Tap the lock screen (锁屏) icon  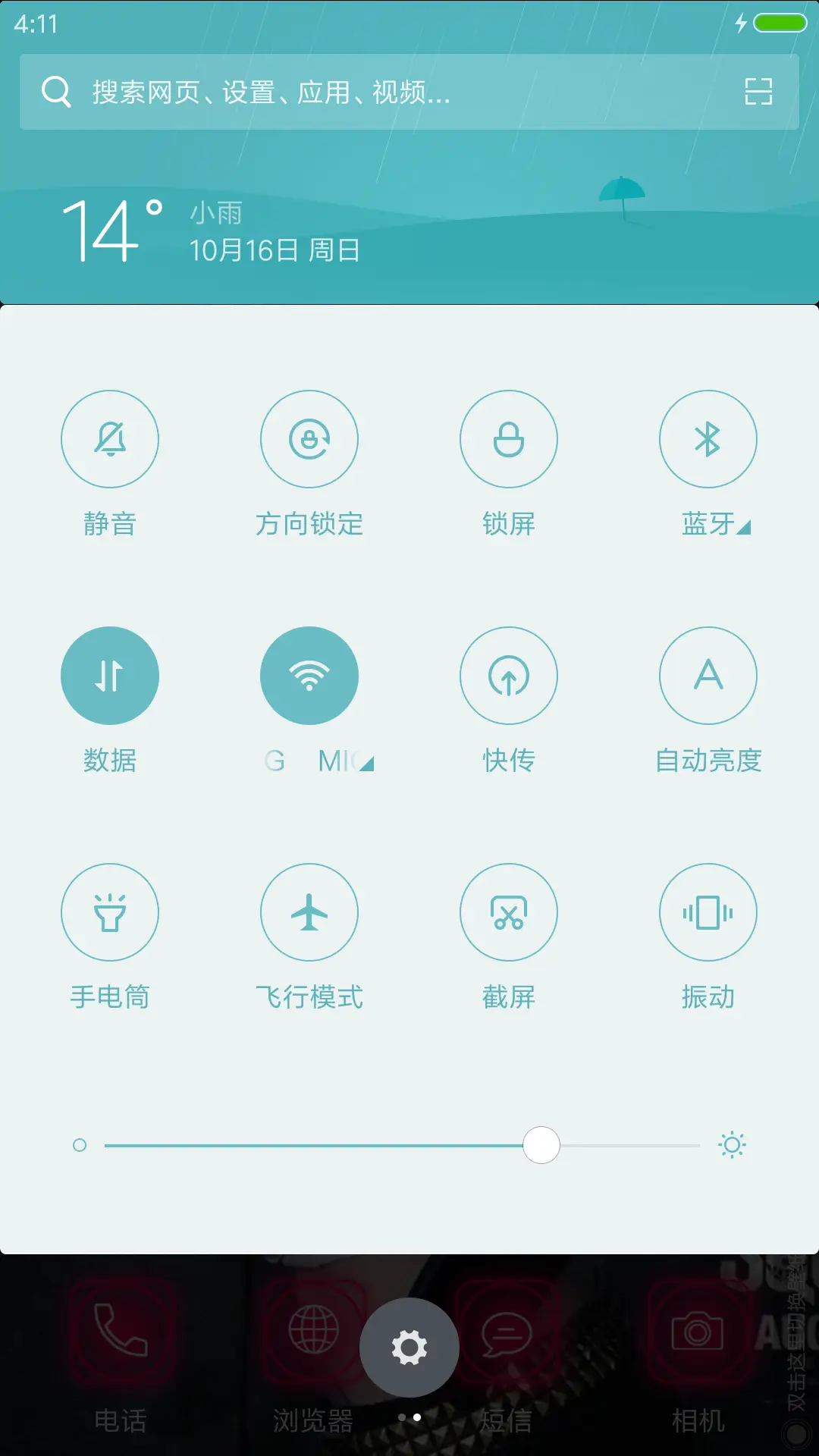tap(509, 438)
